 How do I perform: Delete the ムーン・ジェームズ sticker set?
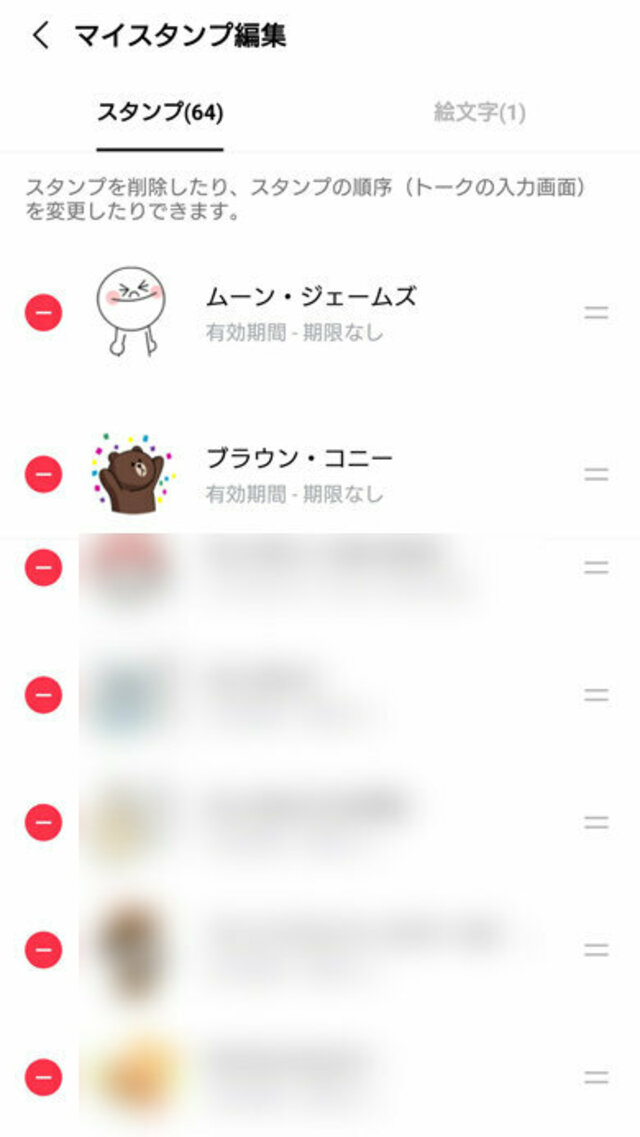tap(43, 313)
